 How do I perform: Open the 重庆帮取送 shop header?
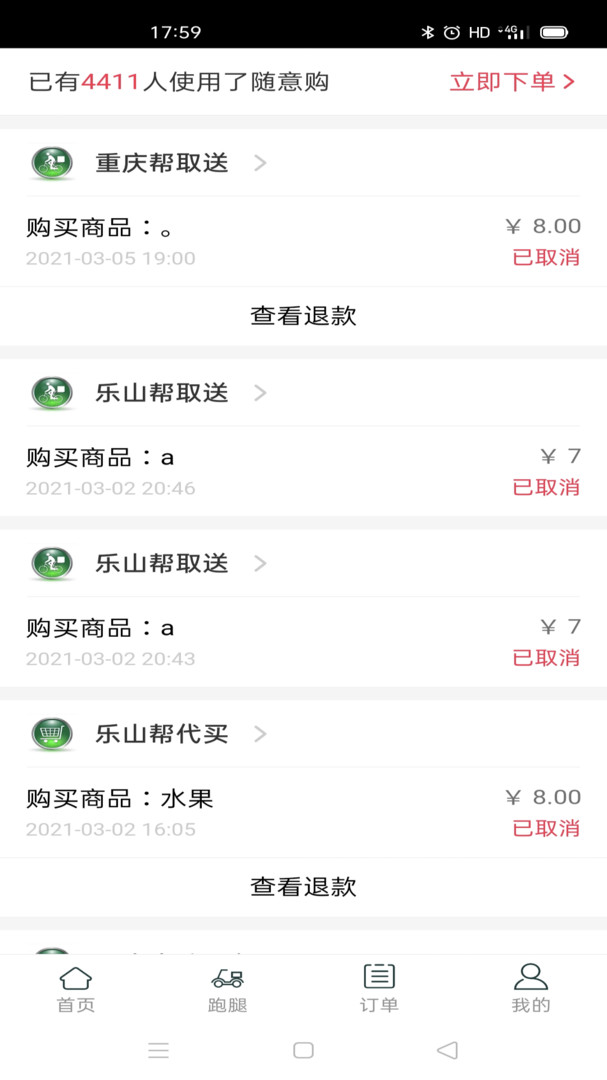pos(162,163)
